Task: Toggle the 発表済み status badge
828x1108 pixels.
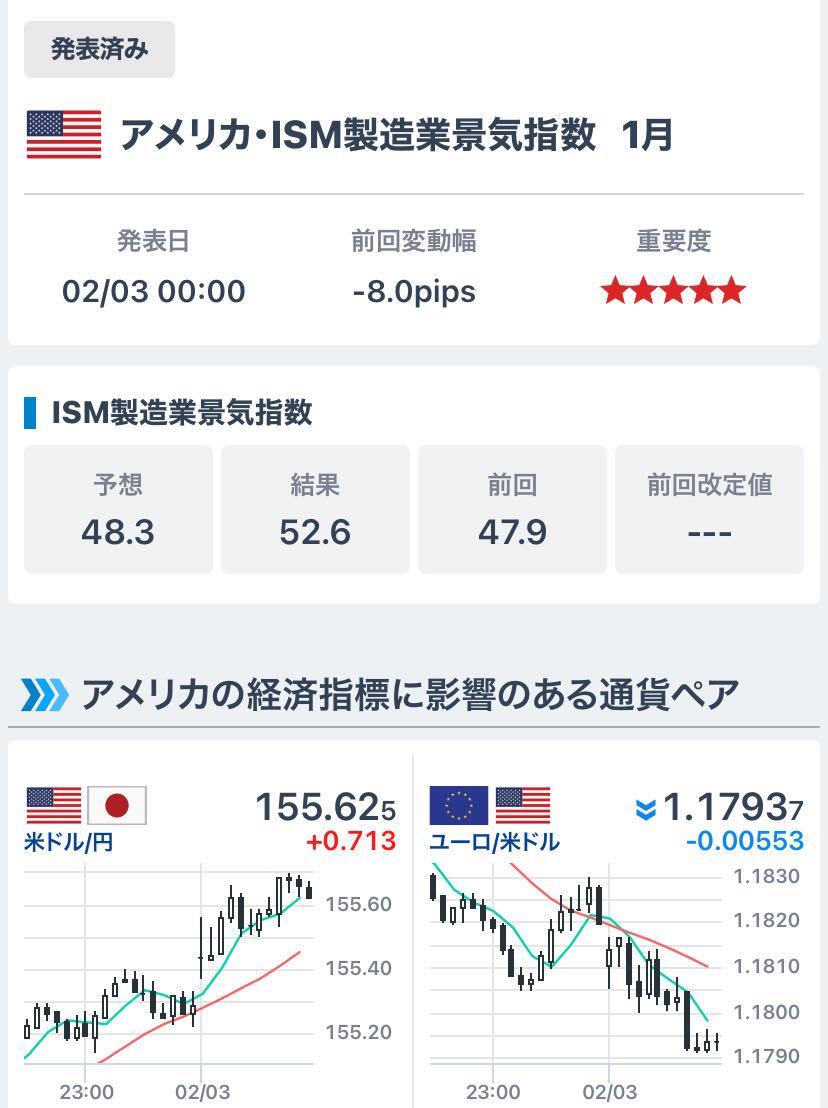Action: point(98,48)
